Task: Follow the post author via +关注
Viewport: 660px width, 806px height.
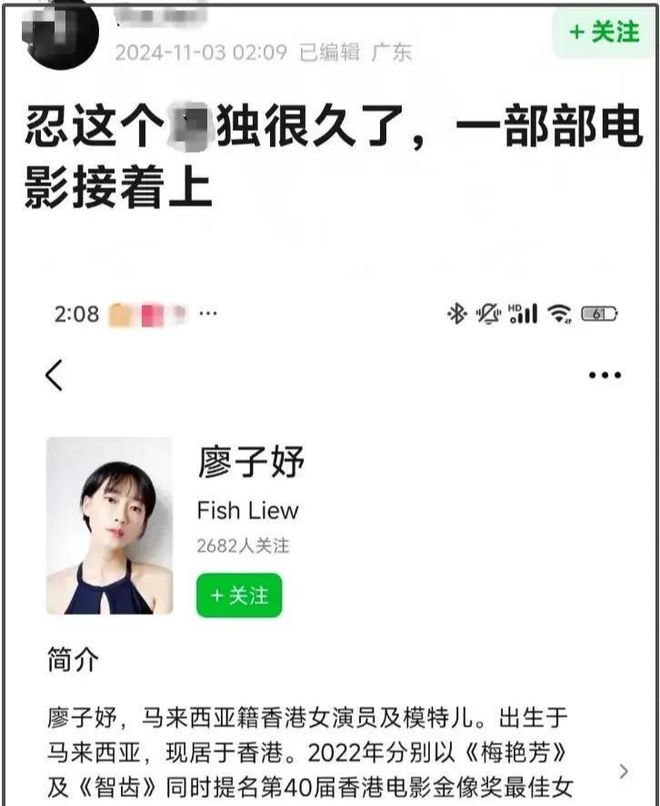Action: 603,32
